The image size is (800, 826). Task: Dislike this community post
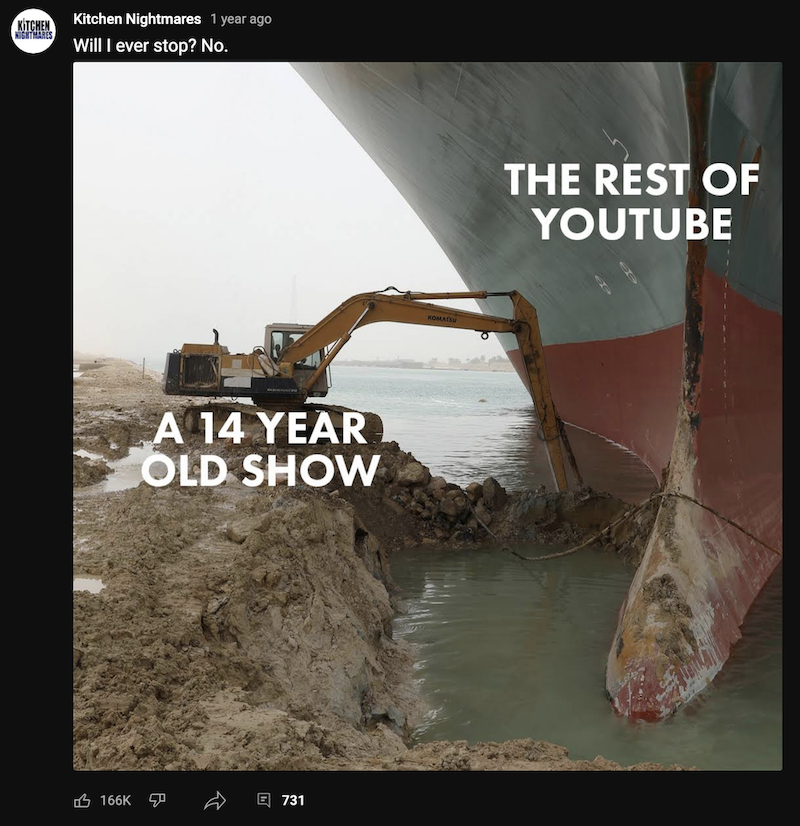click(157, 800)
